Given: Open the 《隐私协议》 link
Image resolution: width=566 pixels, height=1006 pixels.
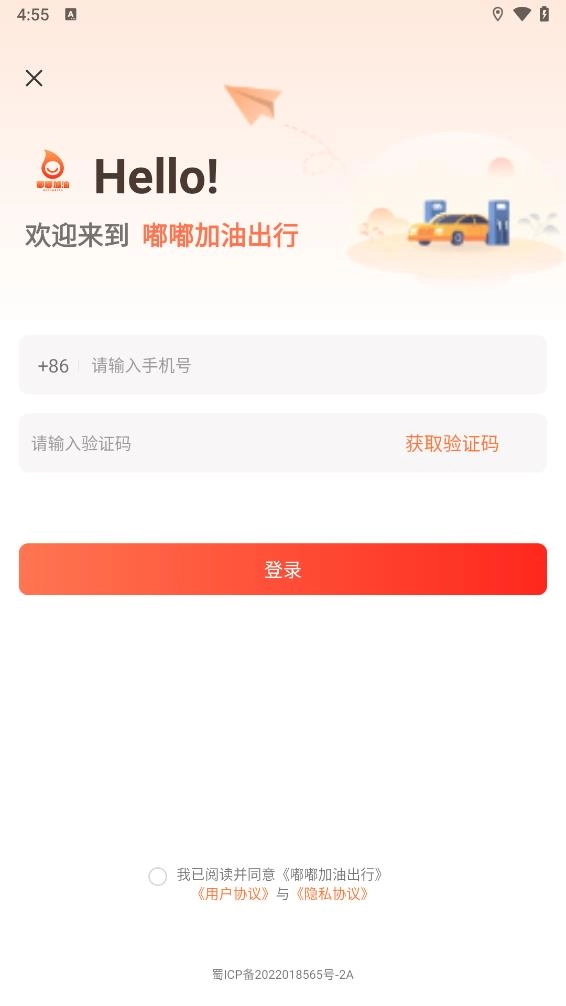Looking at the screenshot, I should click(x=331, y=894).
